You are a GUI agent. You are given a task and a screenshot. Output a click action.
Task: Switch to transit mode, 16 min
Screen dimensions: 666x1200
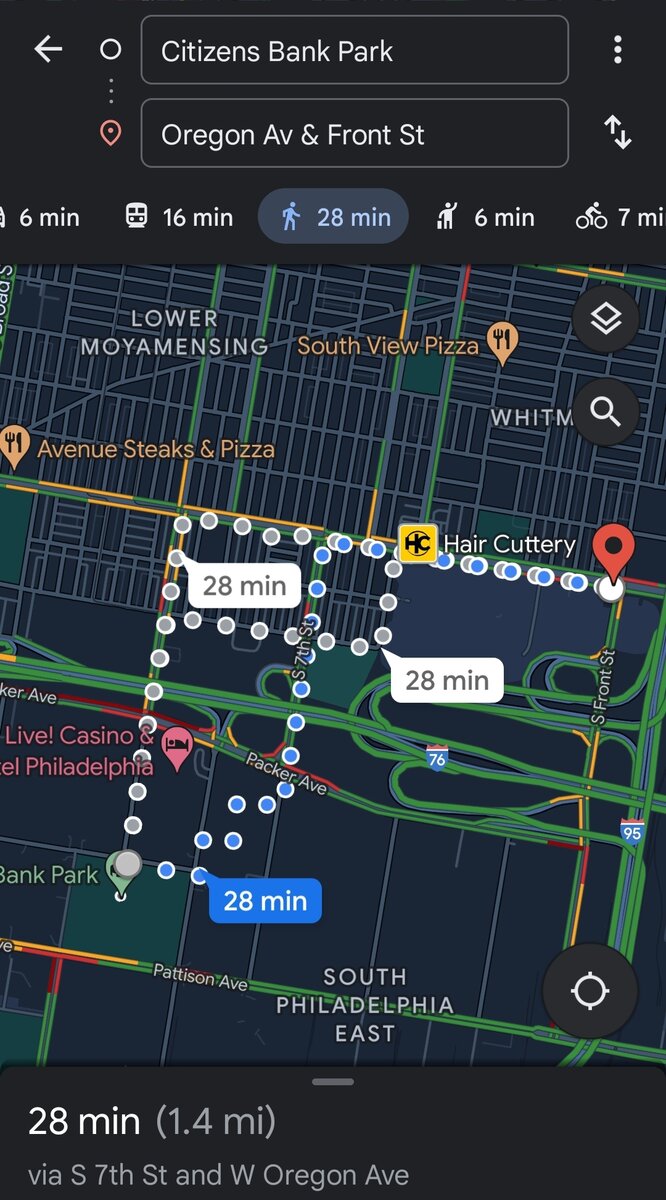point(179,217)
